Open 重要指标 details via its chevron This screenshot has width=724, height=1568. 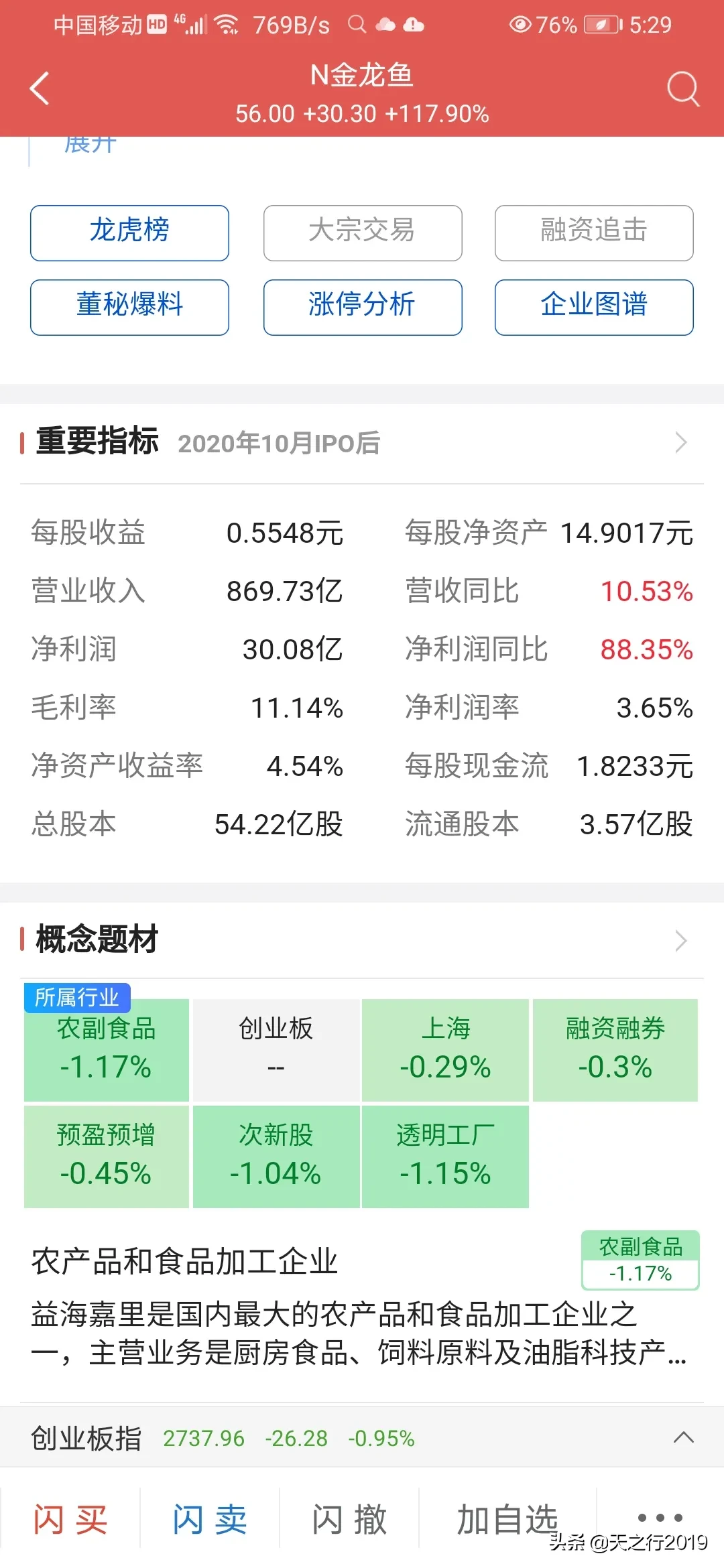click(x=681, y=442)
